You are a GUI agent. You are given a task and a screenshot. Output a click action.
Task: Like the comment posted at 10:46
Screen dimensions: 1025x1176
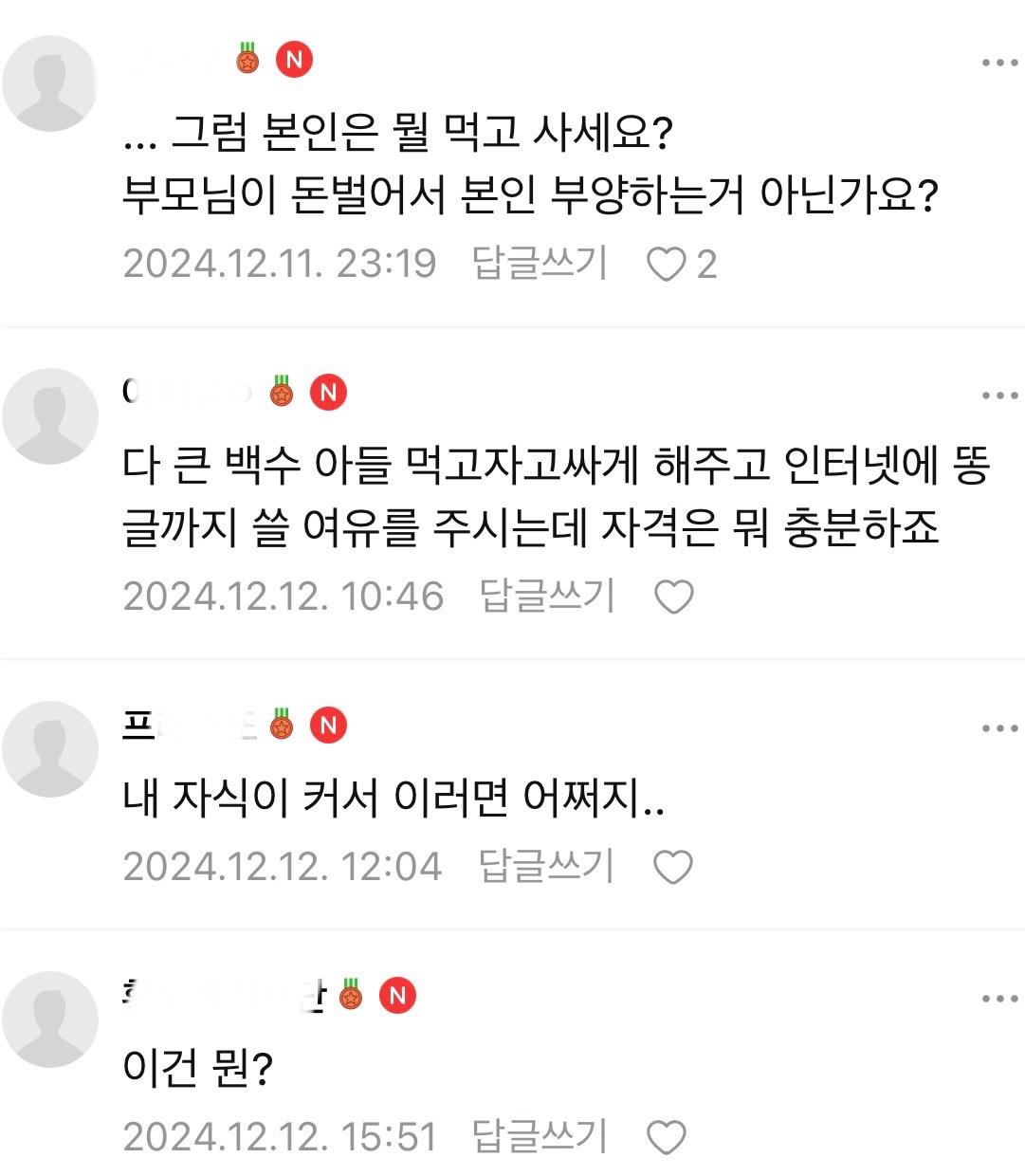pyautogui.click(x=674, y=597)
